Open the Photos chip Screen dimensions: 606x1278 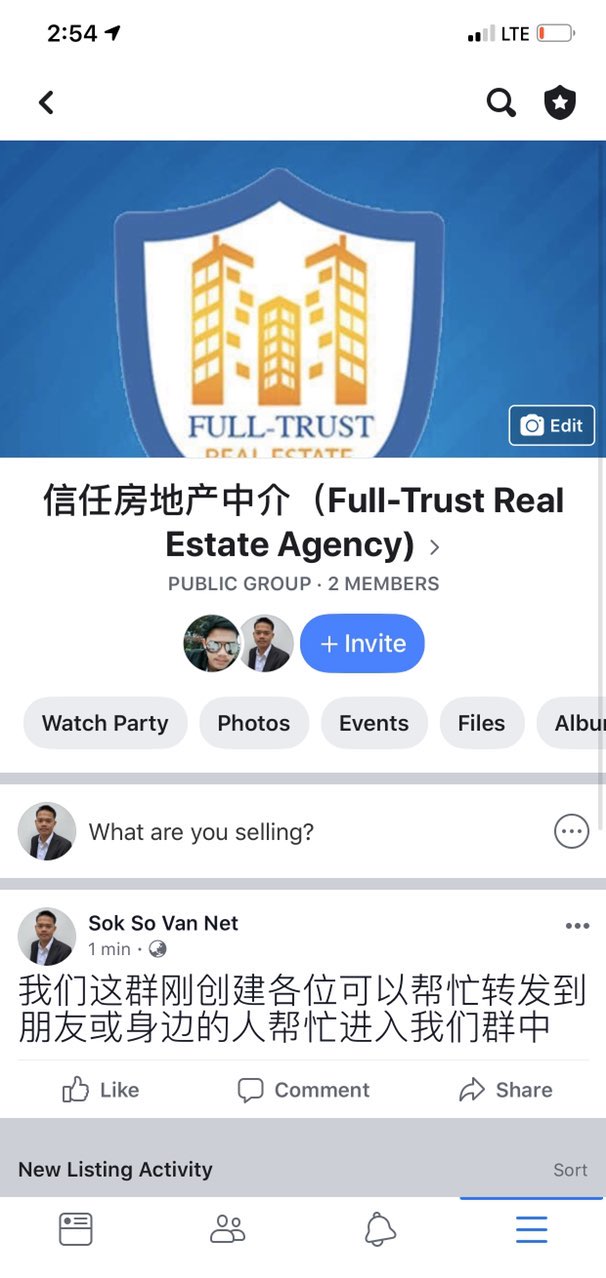254,723
